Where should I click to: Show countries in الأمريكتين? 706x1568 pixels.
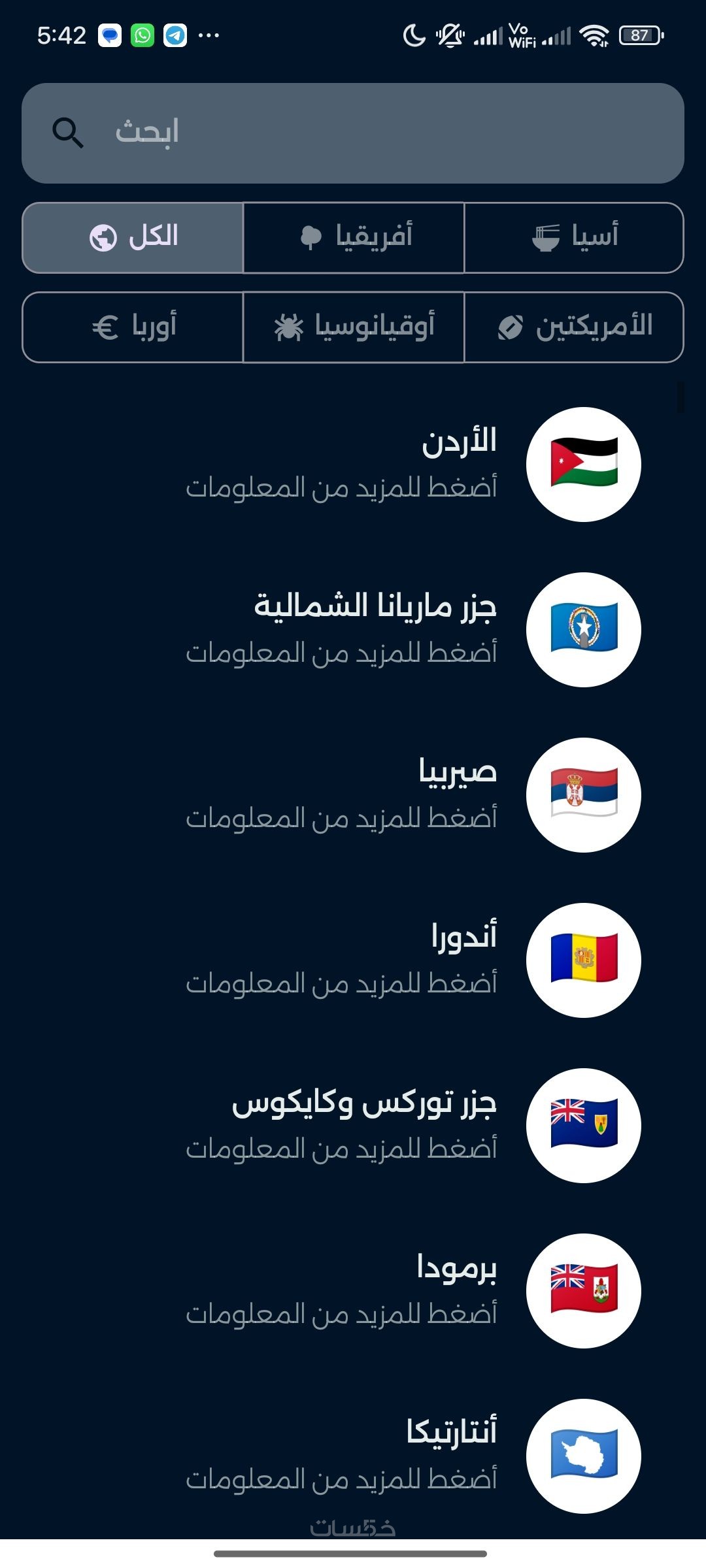(574, 327)
